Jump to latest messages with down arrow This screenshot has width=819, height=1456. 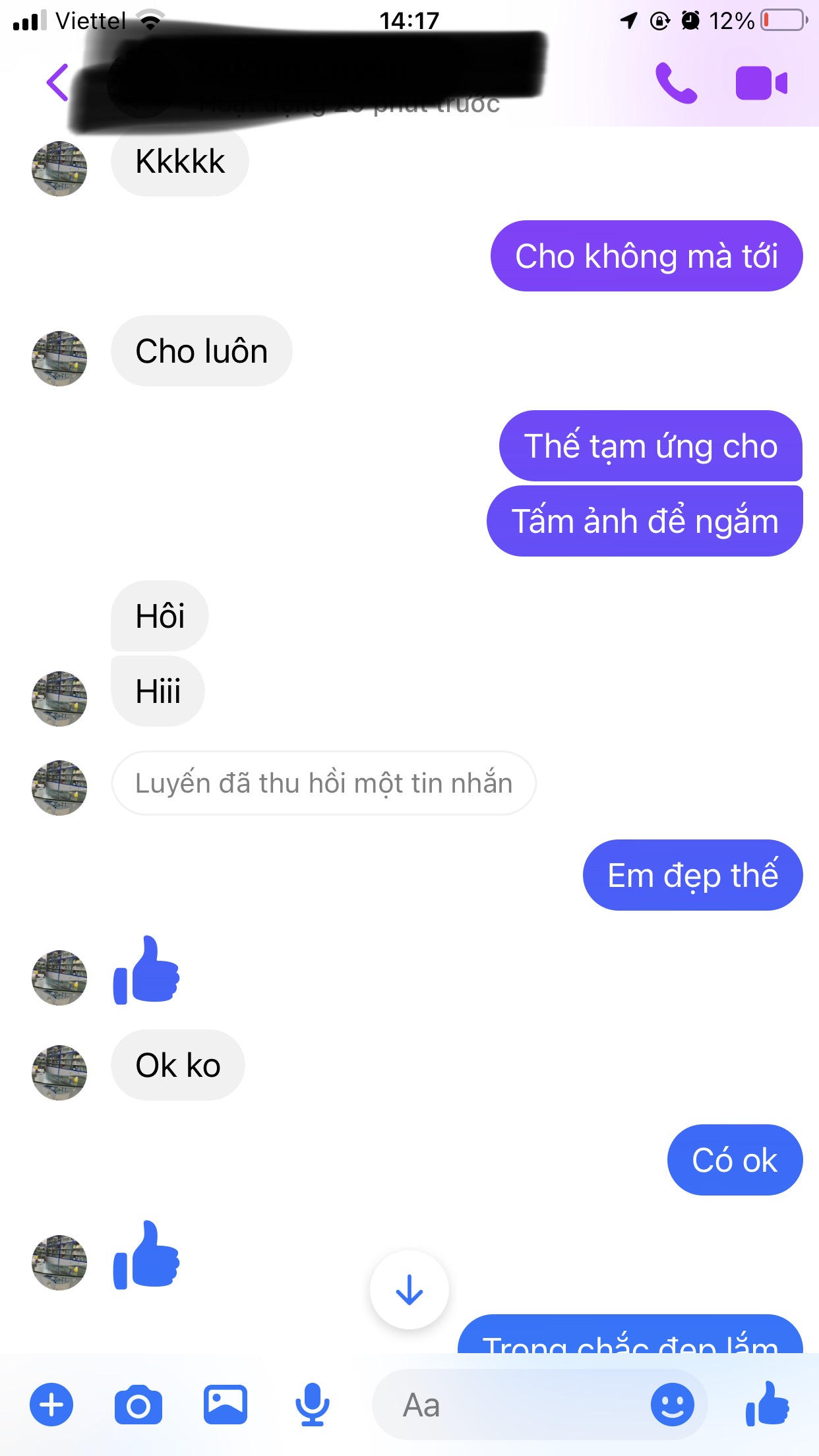click(409, 1290)
